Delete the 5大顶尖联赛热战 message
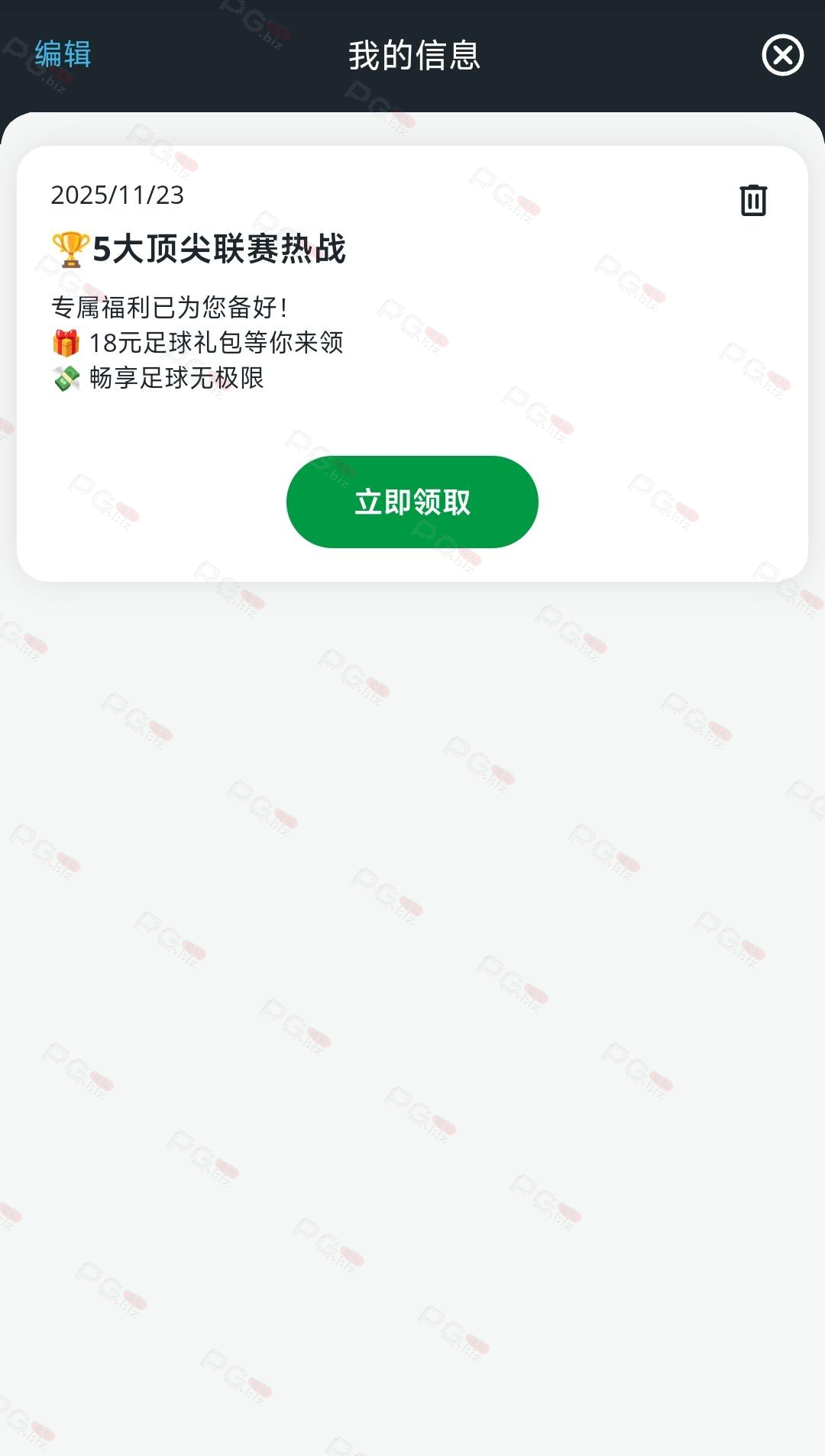825x1456 pixels. pyautogui.click(x=752, y=200)
